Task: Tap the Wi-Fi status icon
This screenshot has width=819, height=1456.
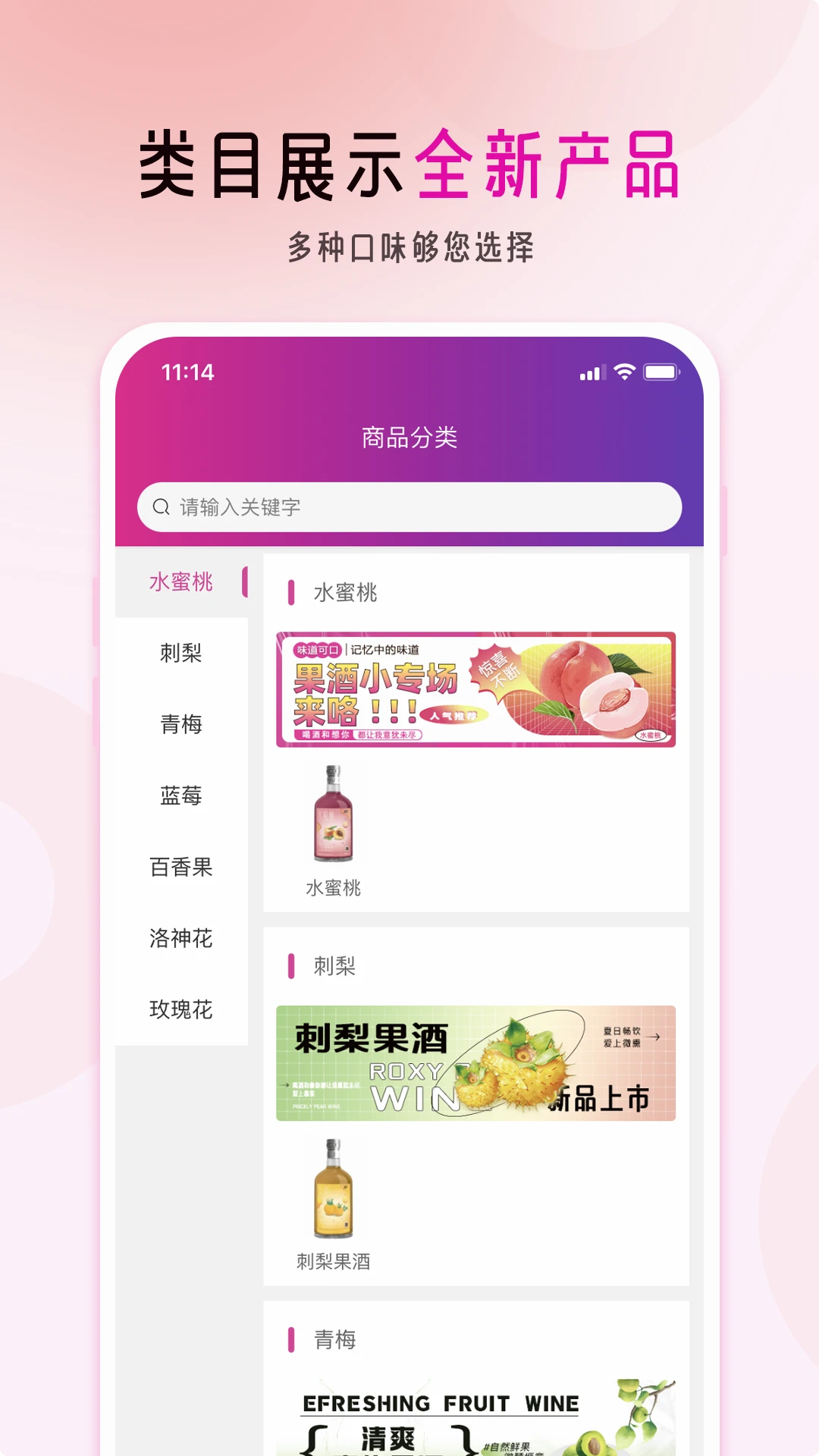Action: coord(623,372)
